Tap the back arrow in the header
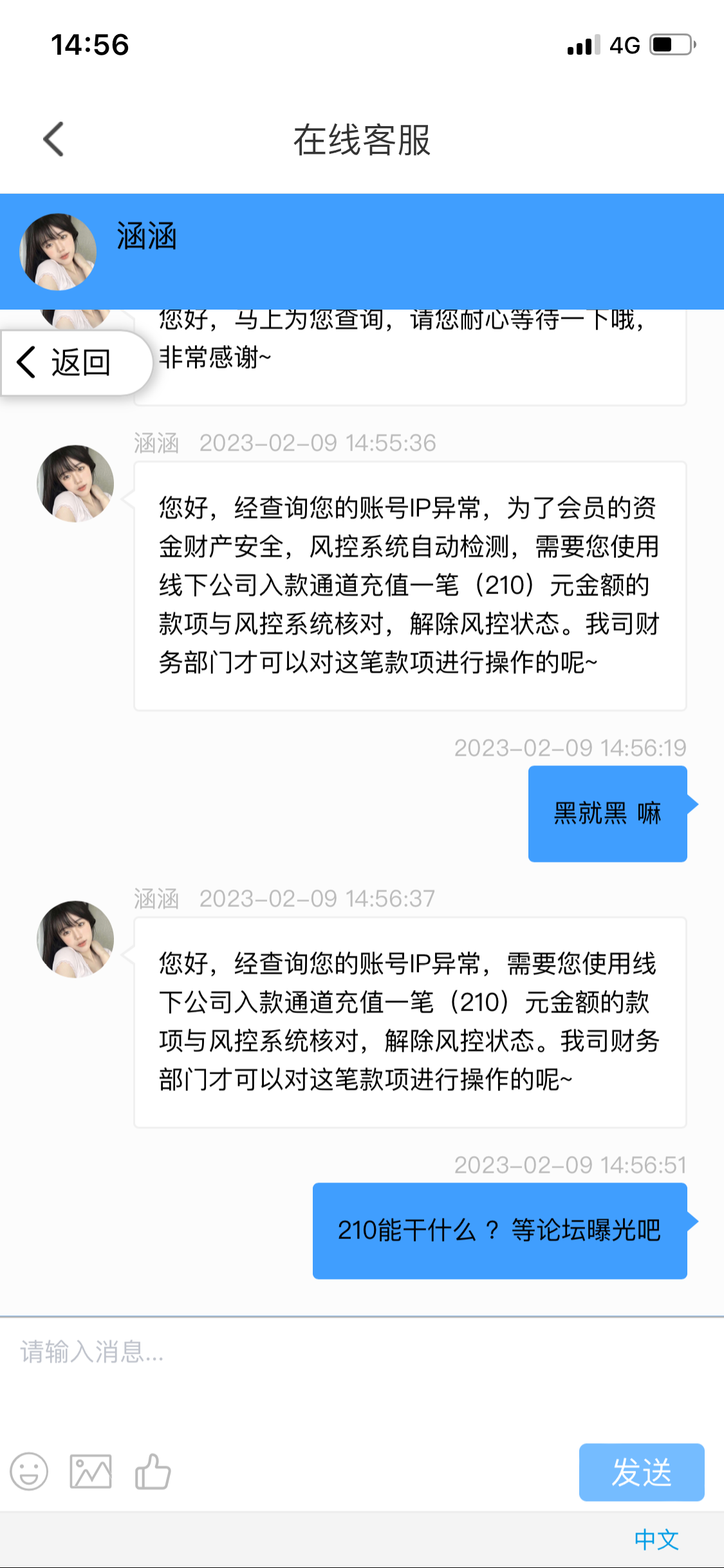Viewport: 724px width, 1568px height. (x=54, y=139)
